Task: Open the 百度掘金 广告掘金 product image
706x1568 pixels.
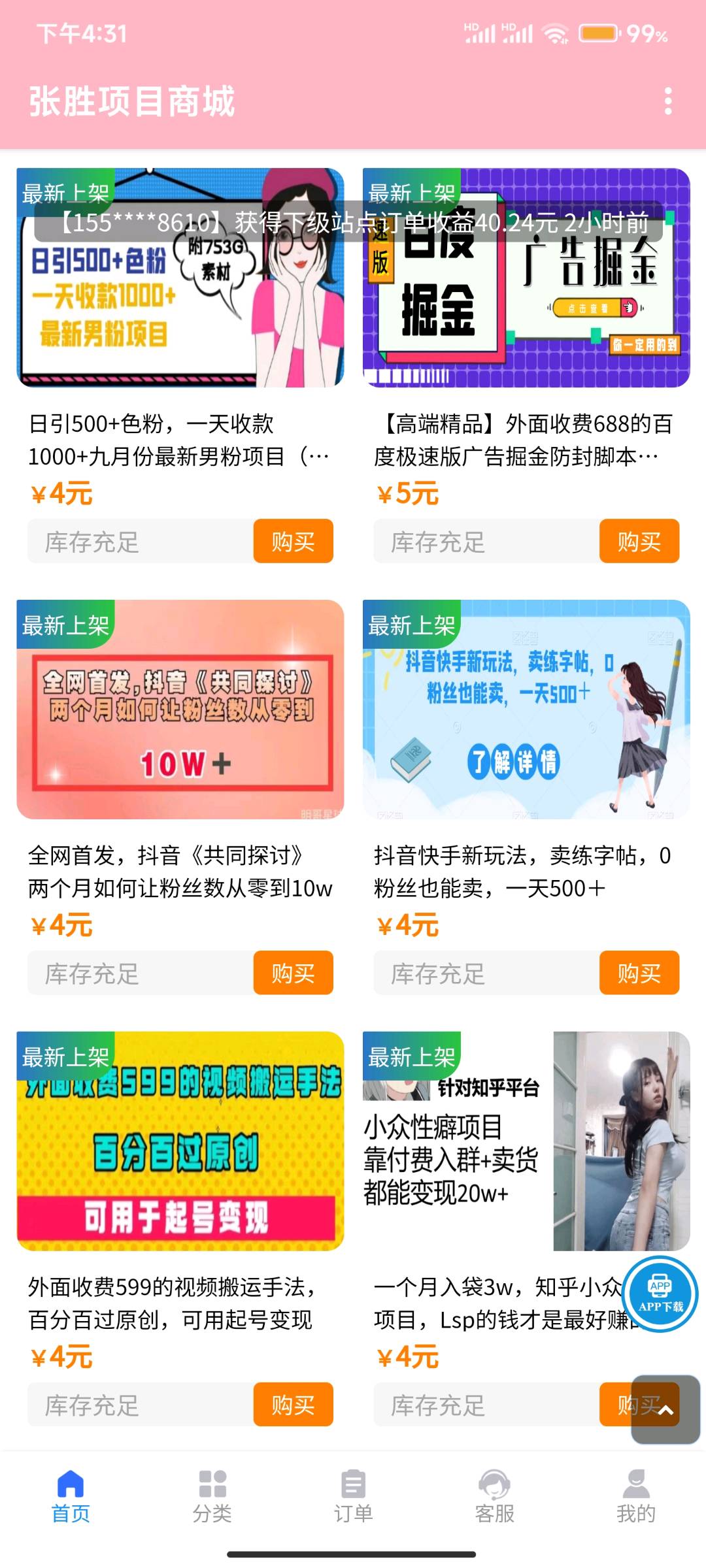Action: click(526, 307)
